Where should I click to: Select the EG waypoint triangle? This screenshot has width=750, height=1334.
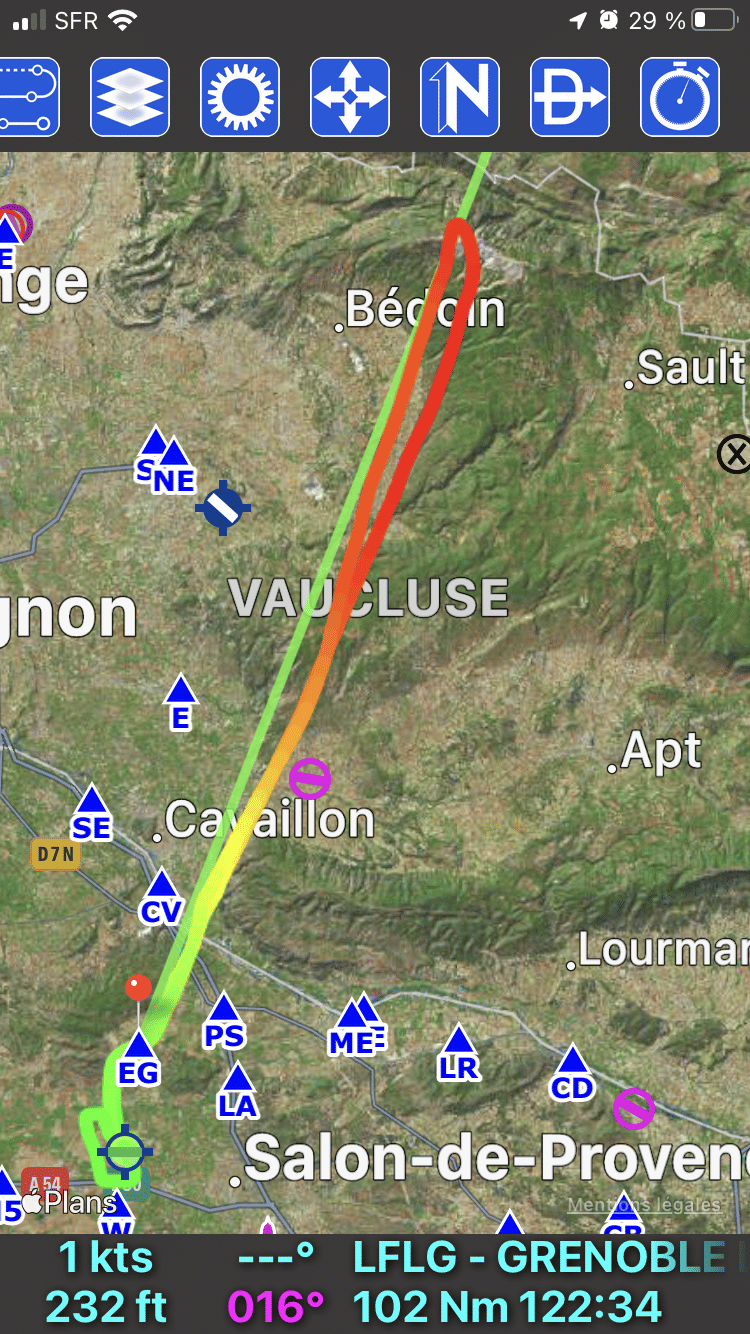click(x=138, y=1047)
